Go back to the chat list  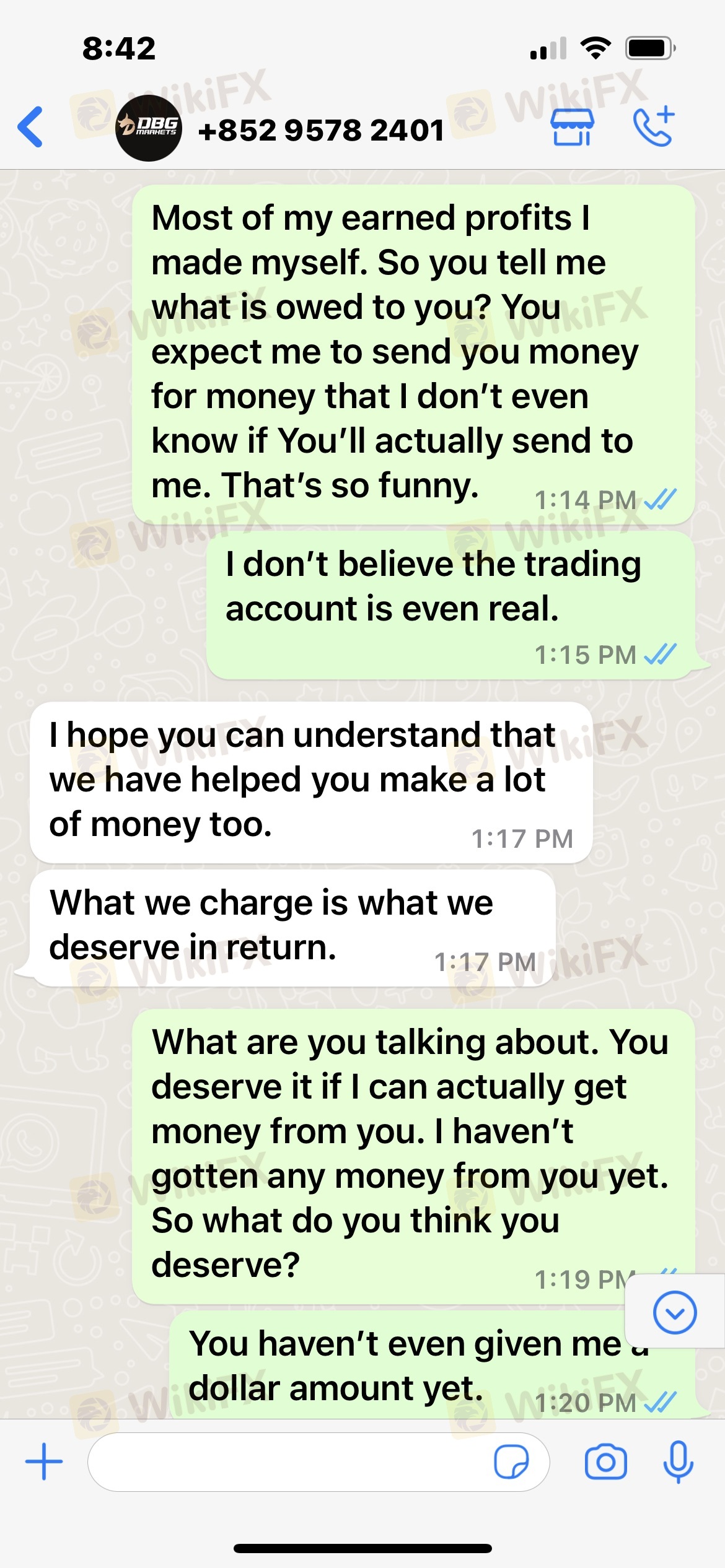point(31,128)
